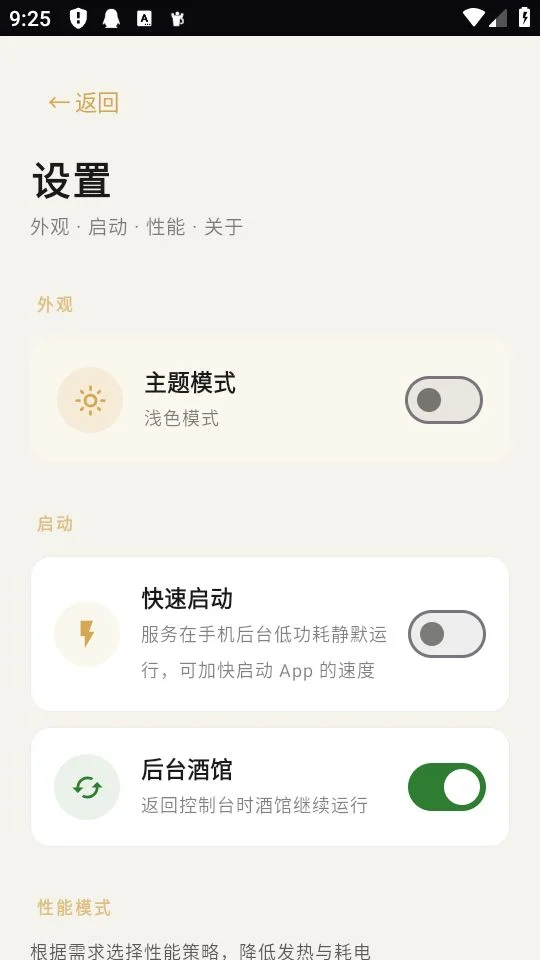Viewport: 540px width, 960px height.
Task: Enable the 快速启动 switch
Action: click(x=447, y=634)
